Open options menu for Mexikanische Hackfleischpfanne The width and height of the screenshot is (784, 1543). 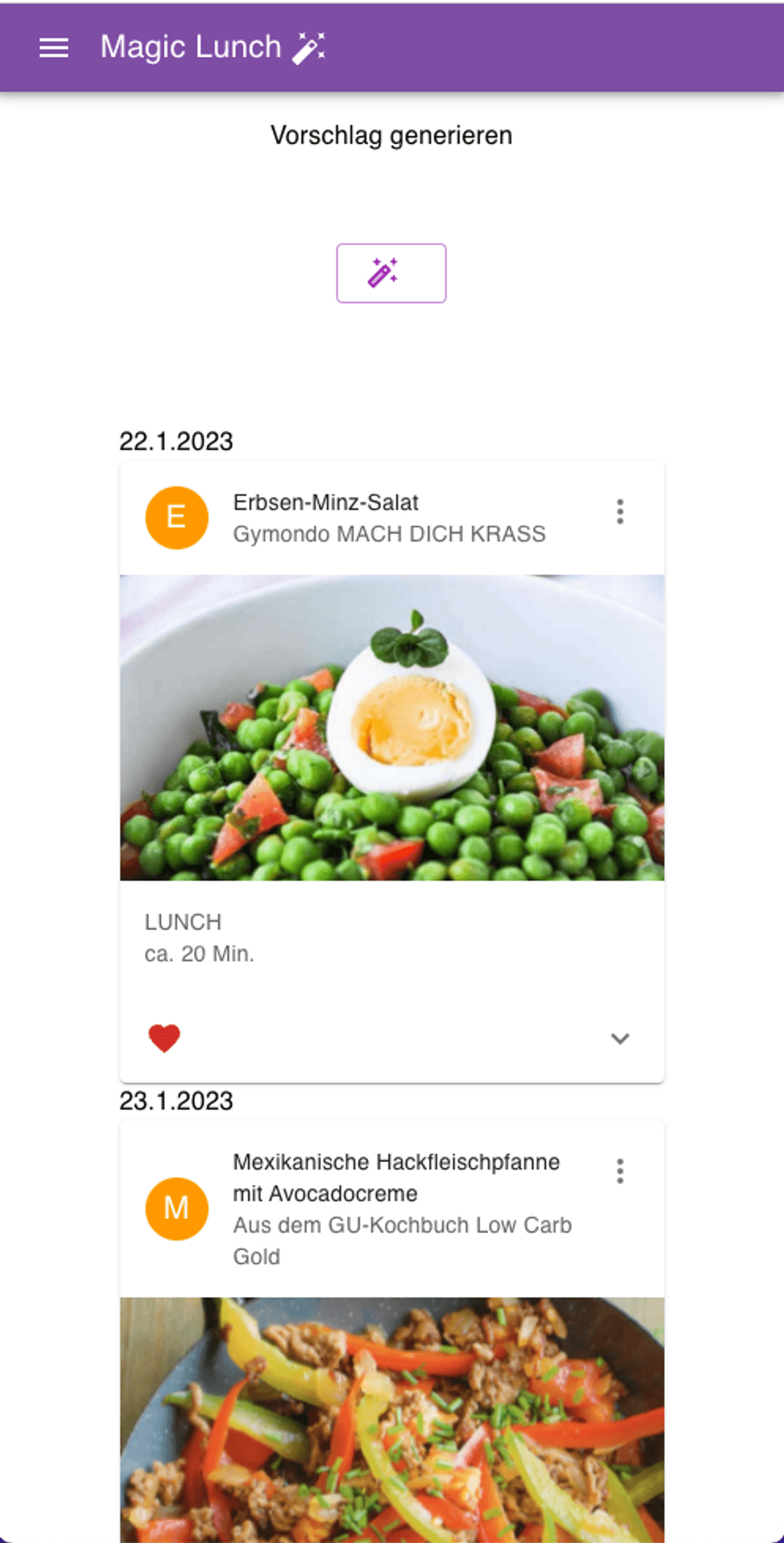620,1171
